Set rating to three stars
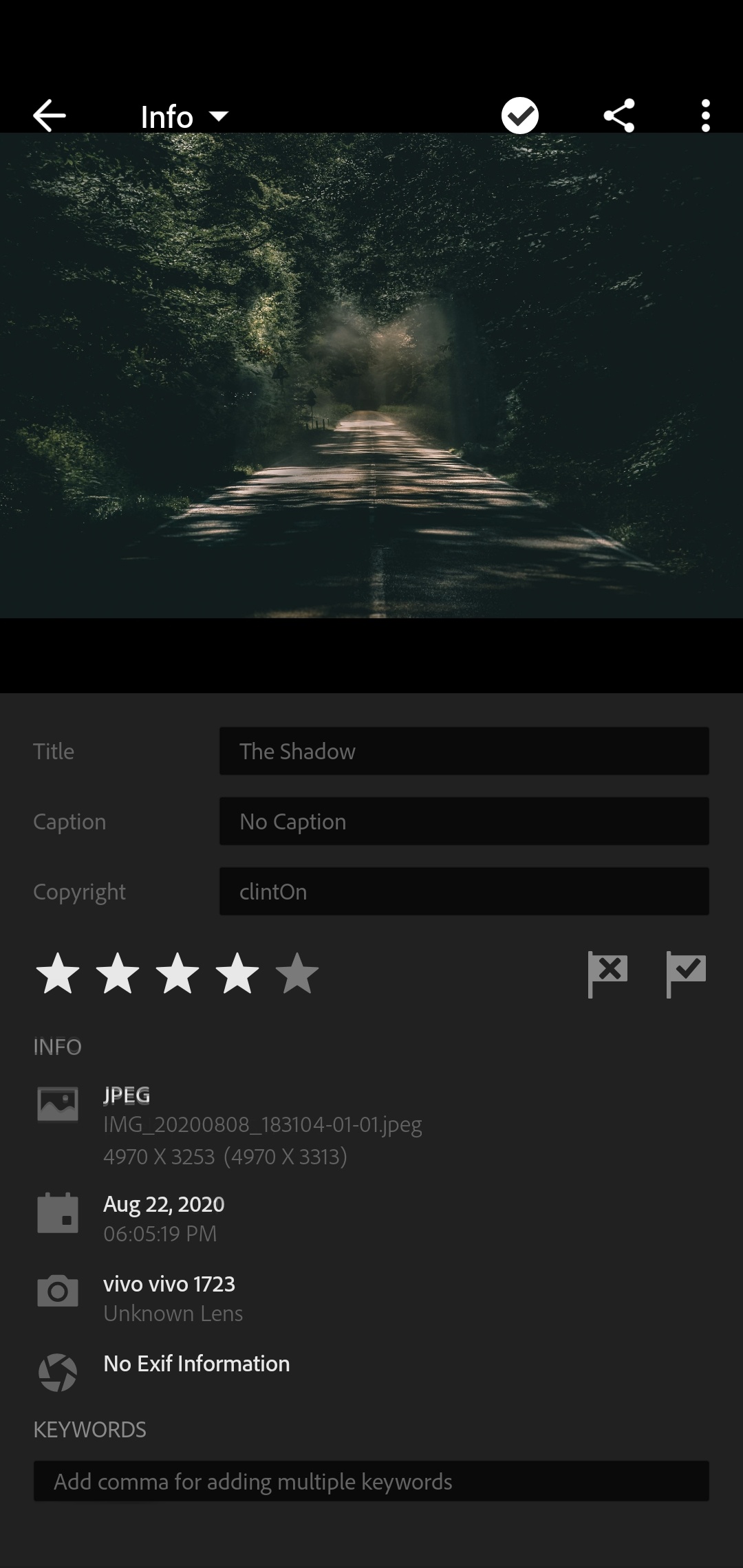This screenshot has height=1568, width=743. 177,973
